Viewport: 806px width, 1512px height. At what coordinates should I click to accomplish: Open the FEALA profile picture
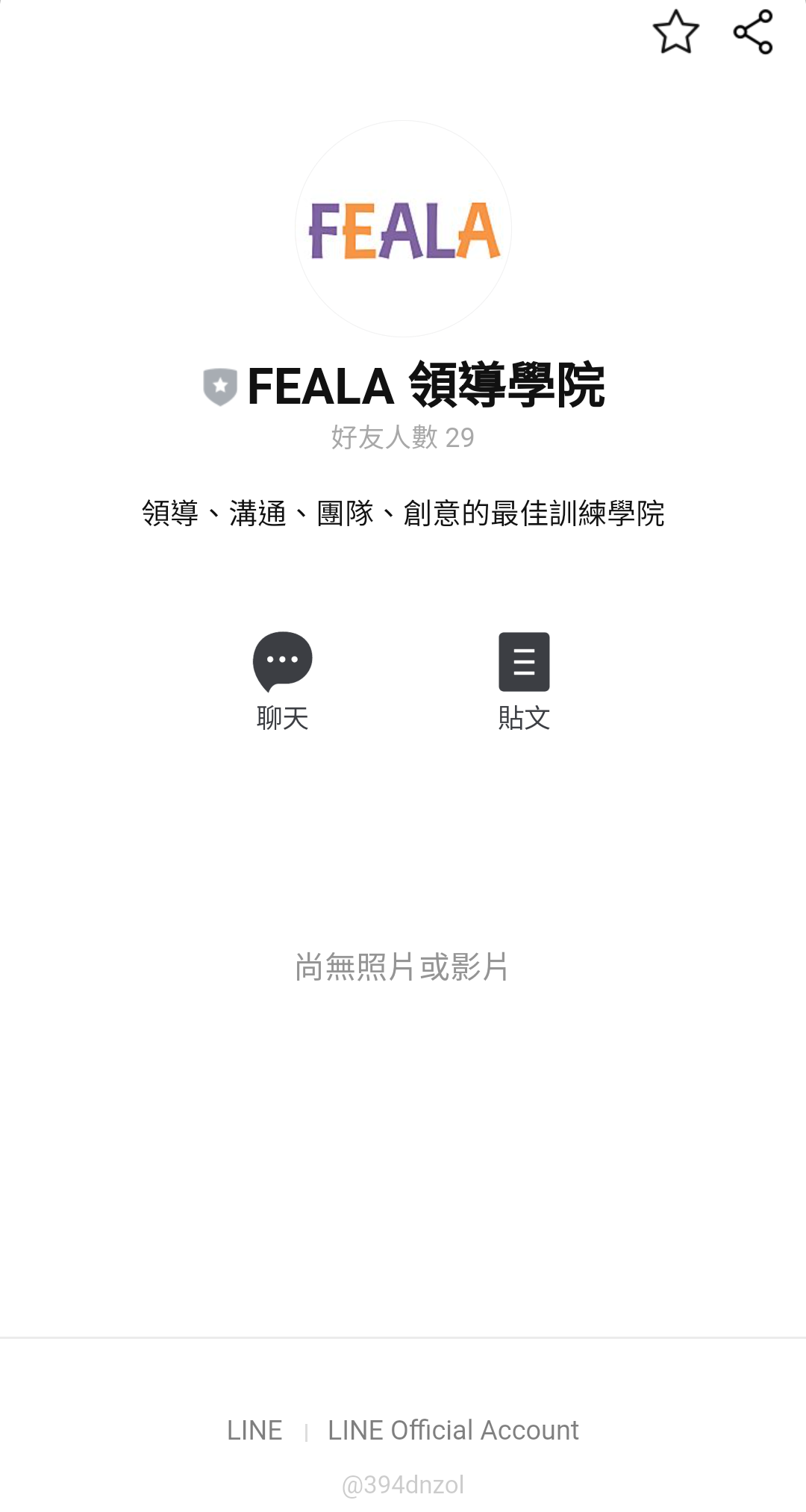[x=403, y=229]
